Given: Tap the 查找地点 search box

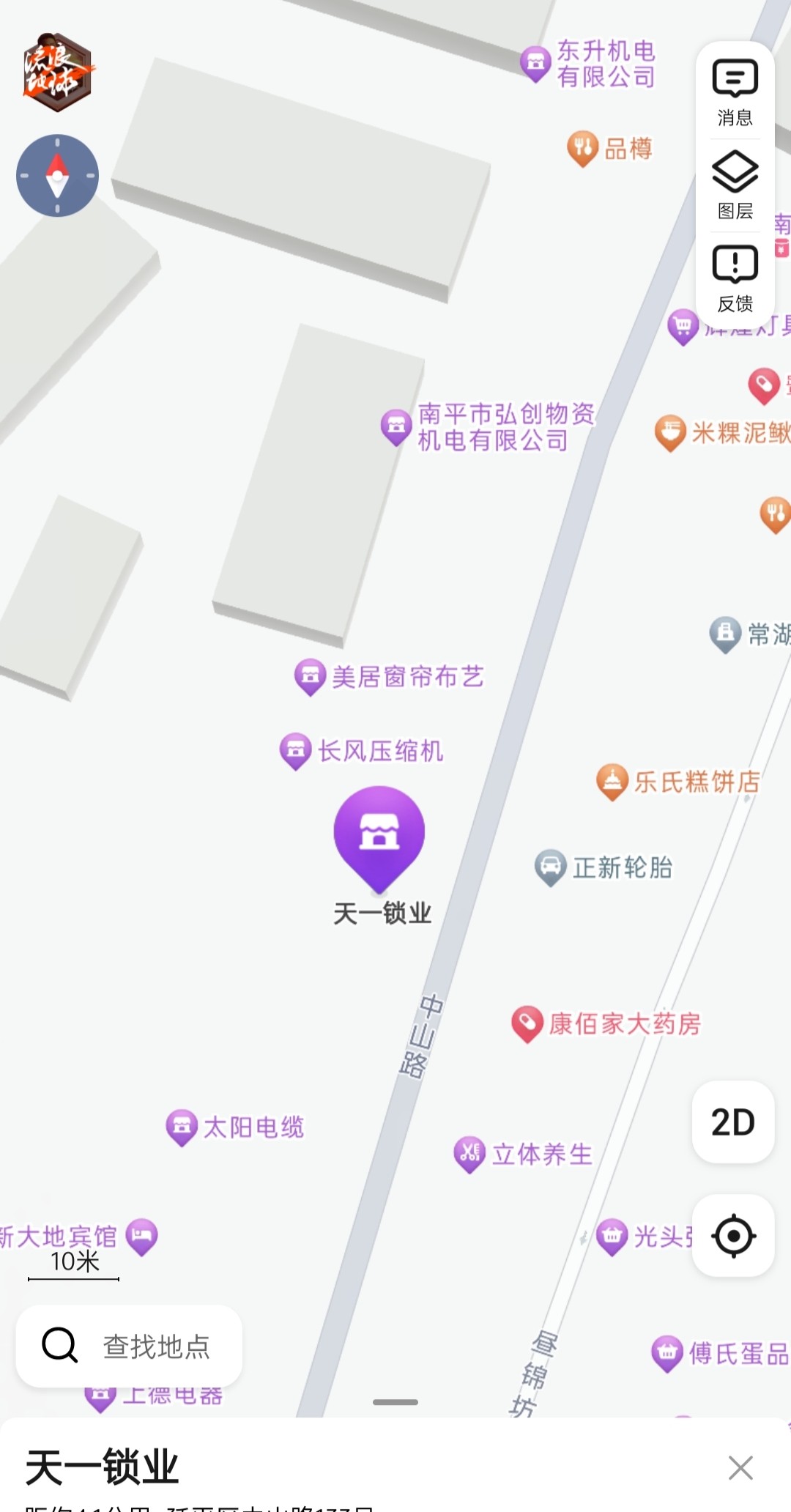Looking at the screenshot, I should click(x=130, y=1346).
